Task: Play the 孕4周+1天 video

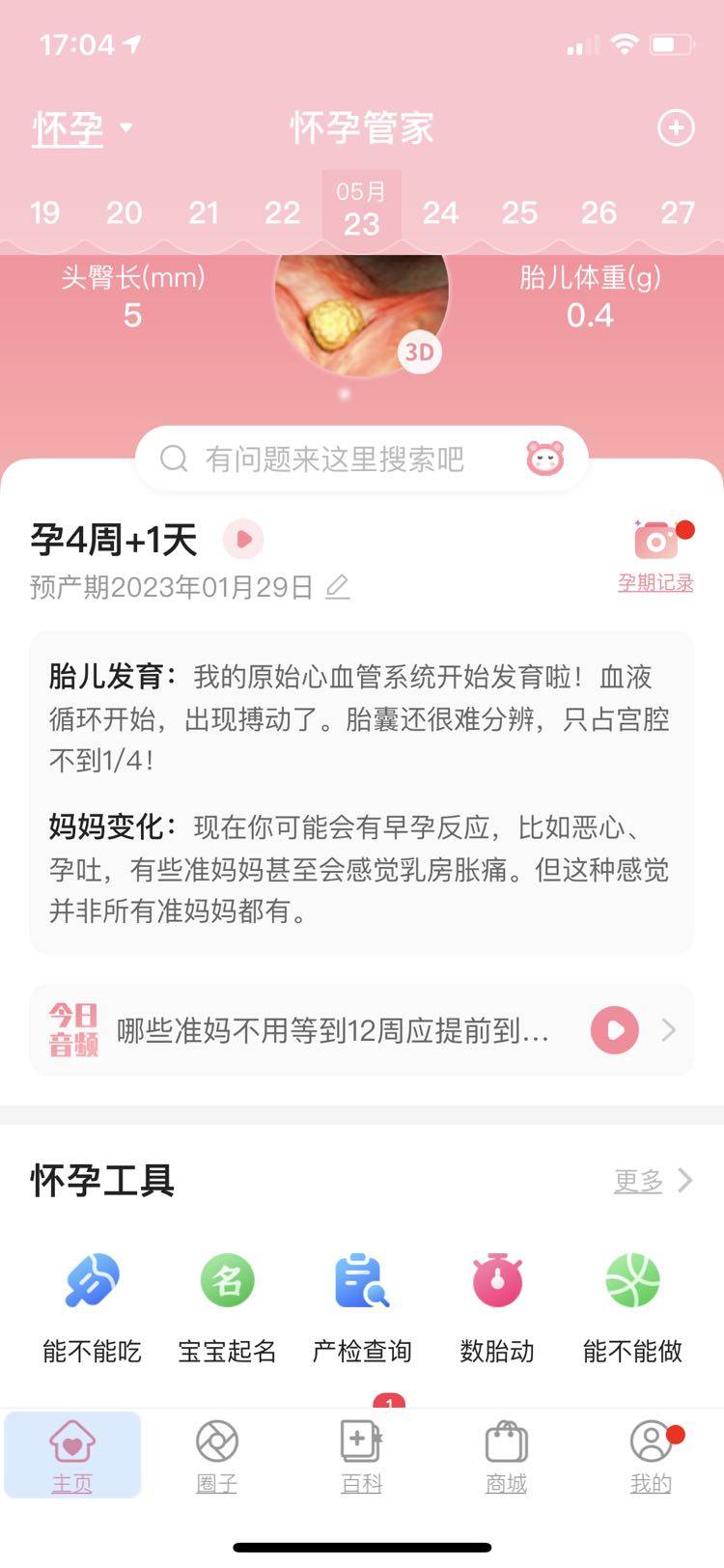Action: coord(243,539)
